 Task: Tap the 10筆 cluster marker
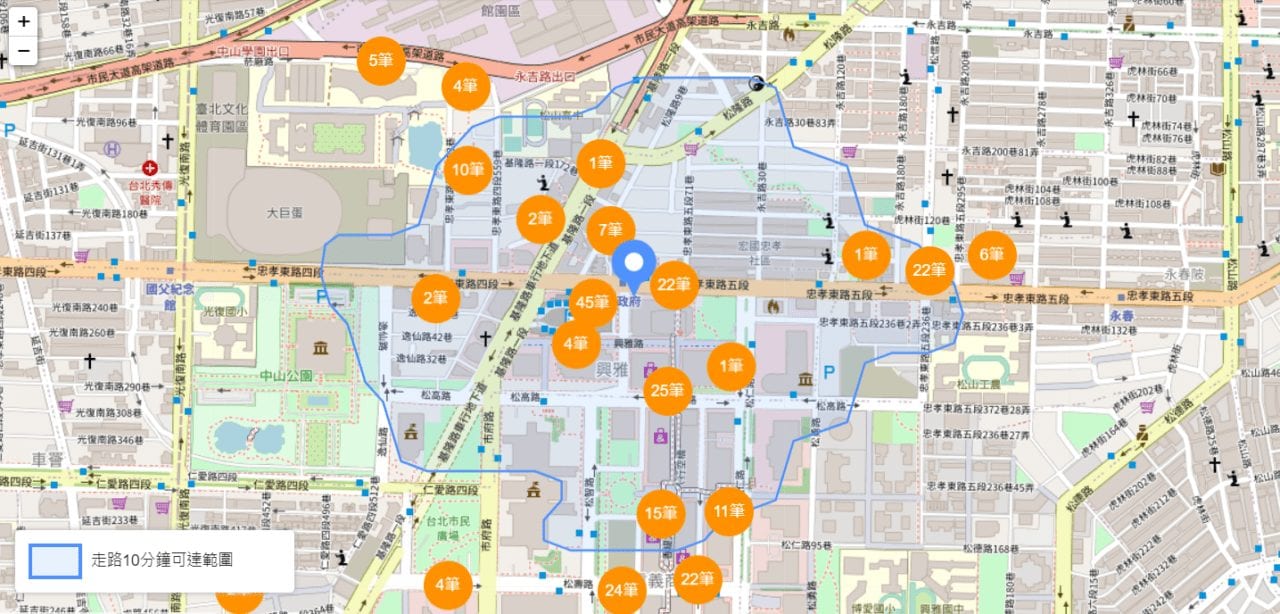tap(468, 170)
